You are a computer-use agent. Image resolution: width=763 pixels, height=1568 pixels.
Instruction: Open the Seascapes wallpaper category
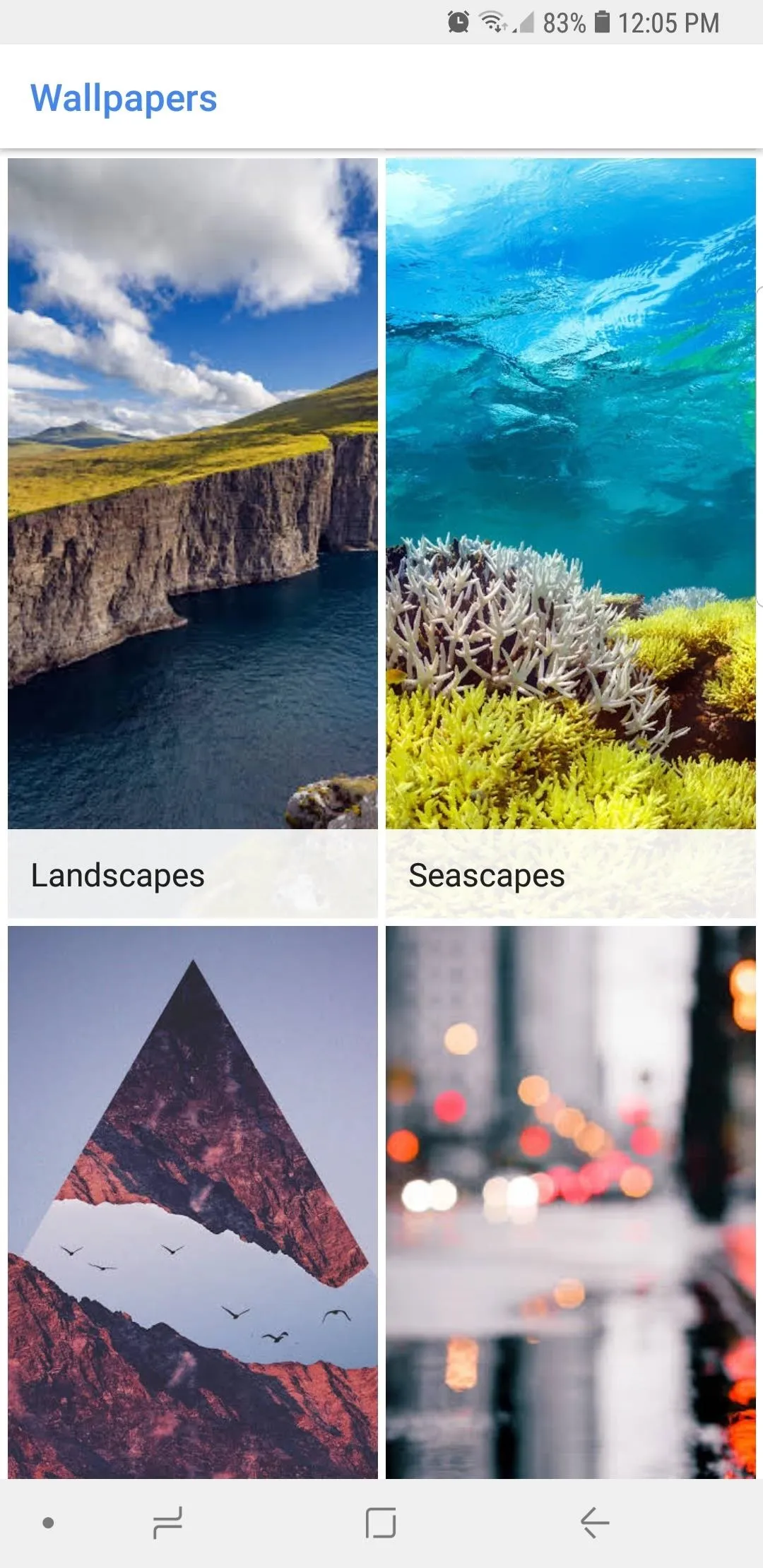point(571,537)
